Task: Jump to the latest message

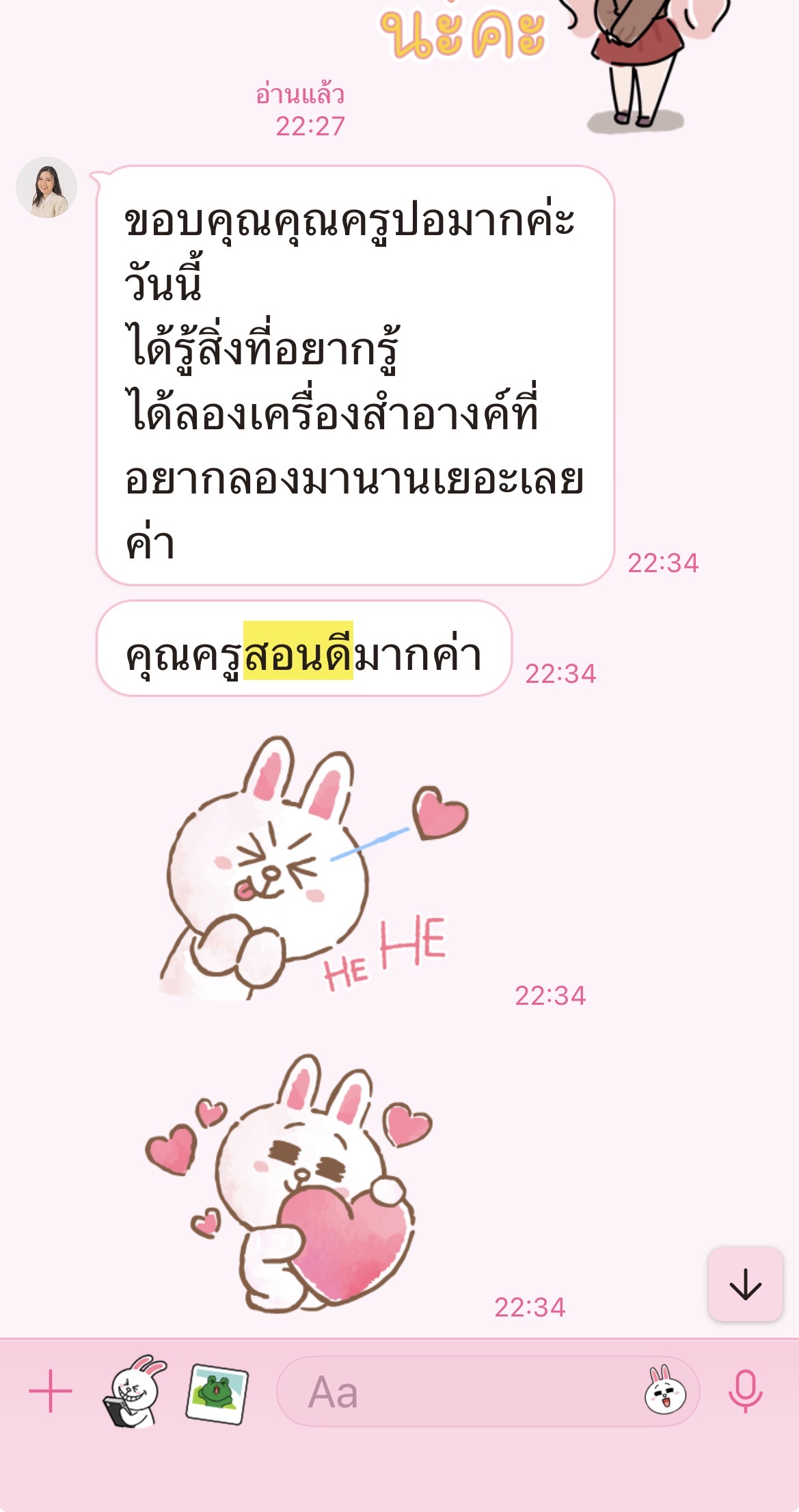Action: click(x=745, y=1284)
